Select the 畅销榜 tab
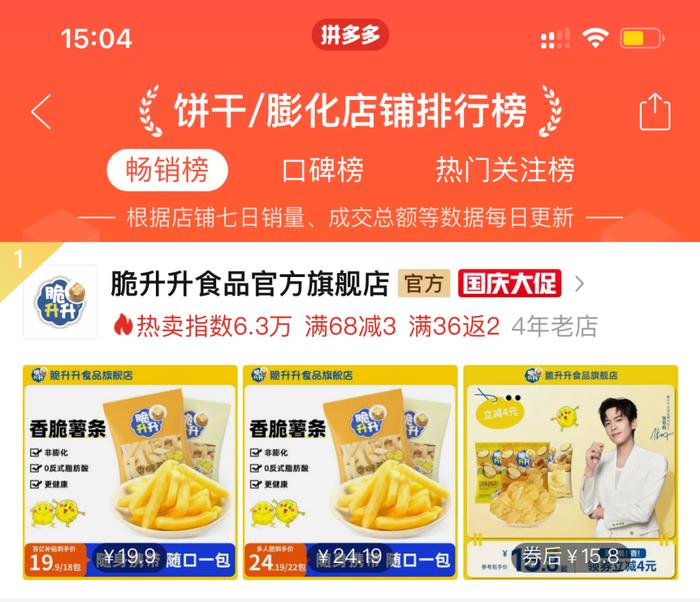The width and height of the screenshot is (700, 602). pyautogui.click(x=167, y=170)
